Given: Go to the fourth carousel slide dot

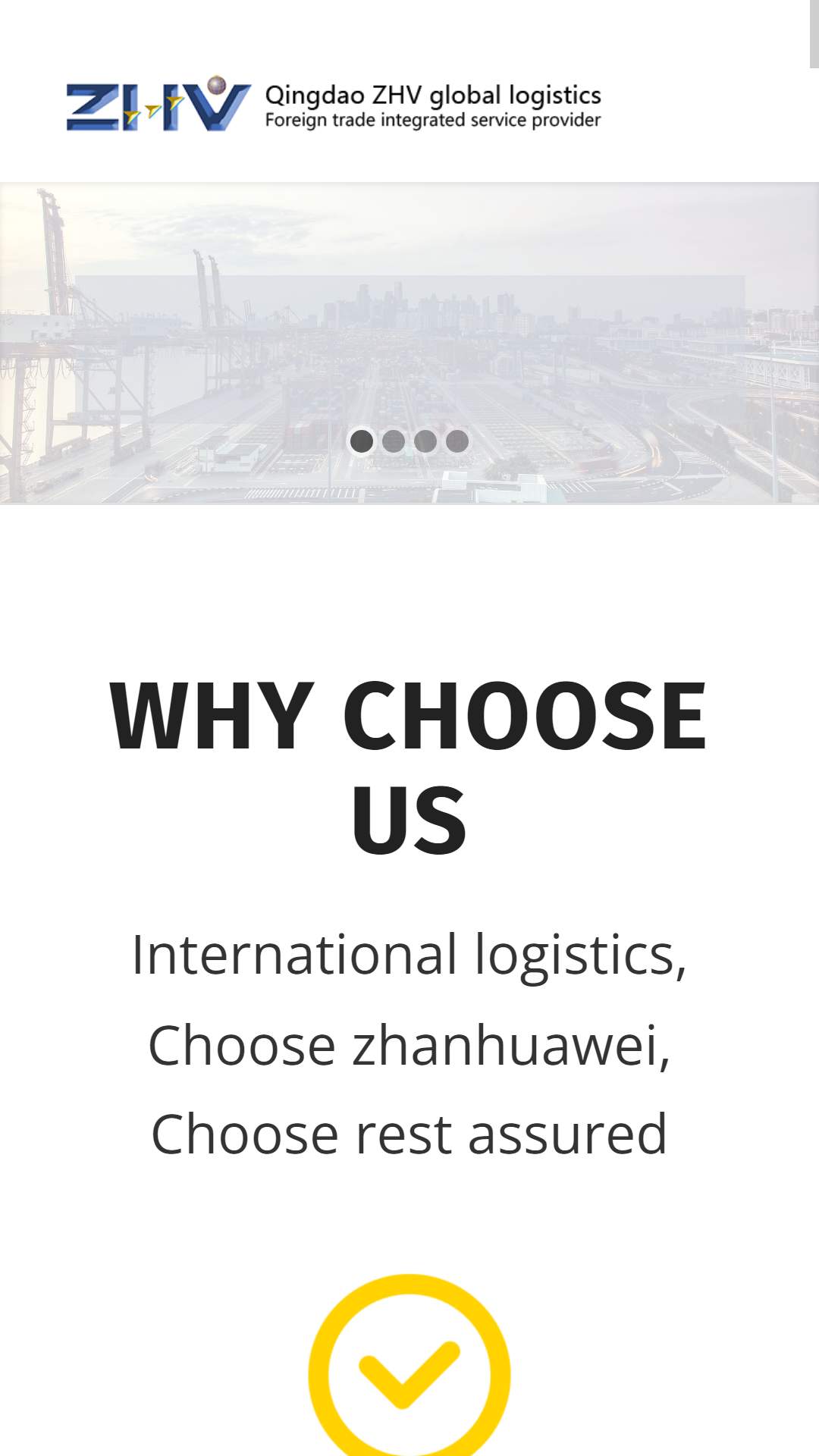Looking at the screenshot, I should (457, 441).
